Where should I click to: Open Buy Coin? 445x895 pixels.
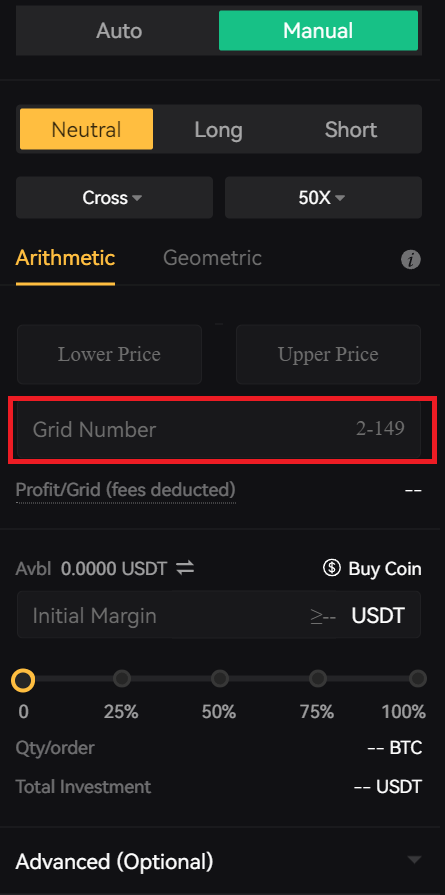pyautogui.click(x=372, y=569)
